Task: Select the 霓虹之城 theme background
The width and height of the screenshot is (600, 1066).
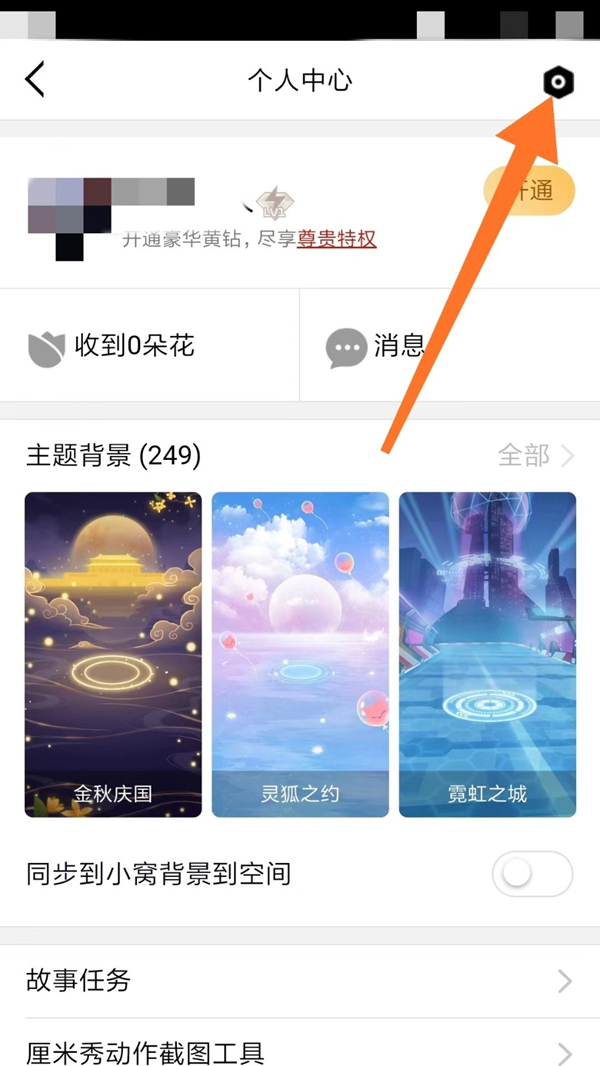Action: click(487, 654)
